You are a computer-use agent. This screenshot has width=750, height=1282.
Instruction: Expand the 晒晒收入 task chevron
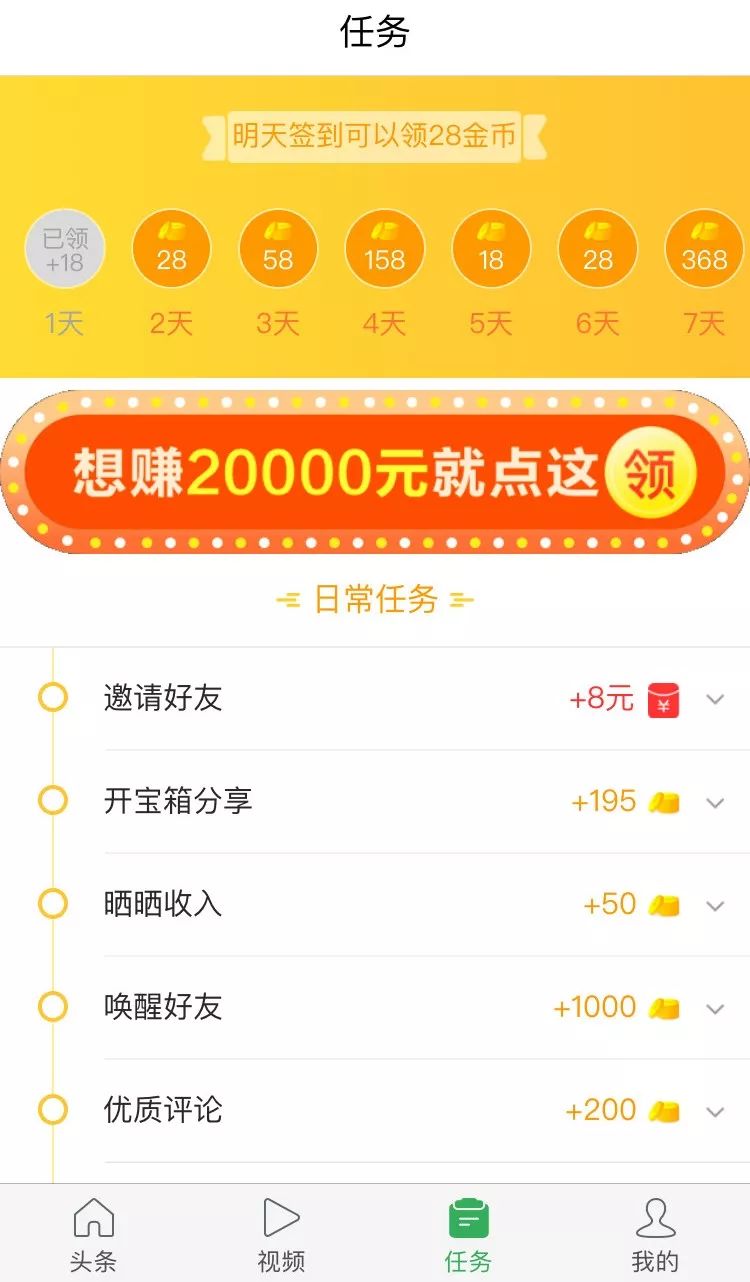pos(714,905)
